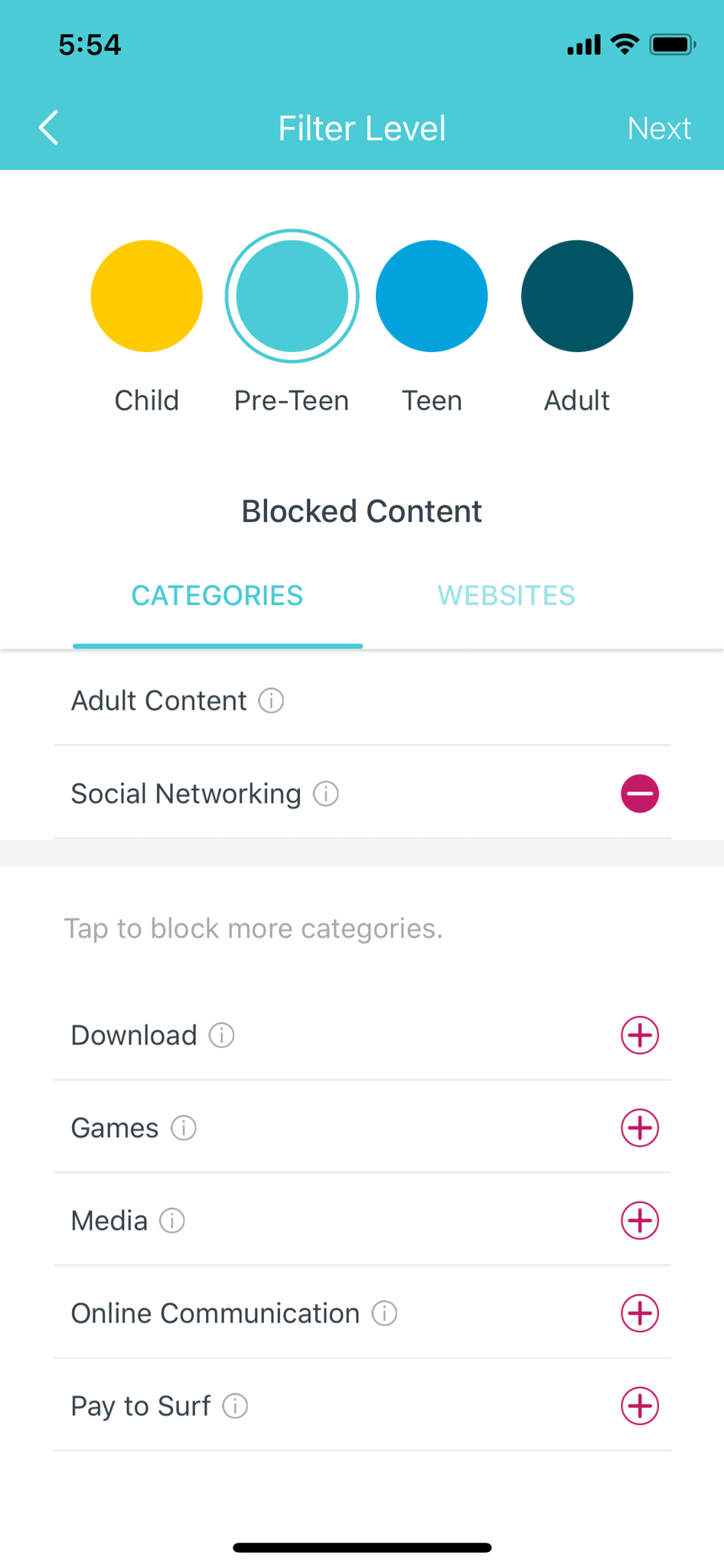Choose the Pre-Teen filter level
This screenshot has height=1568, width=724.
[292, 296]
